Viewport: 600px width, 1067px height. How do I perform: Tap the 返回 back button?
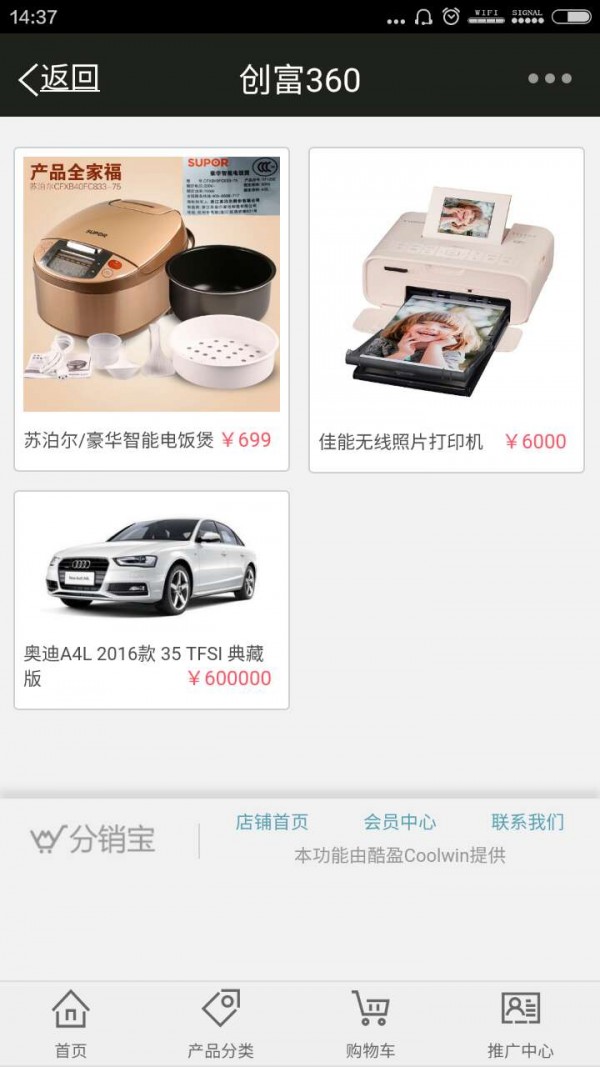click(x=60, y=78)
